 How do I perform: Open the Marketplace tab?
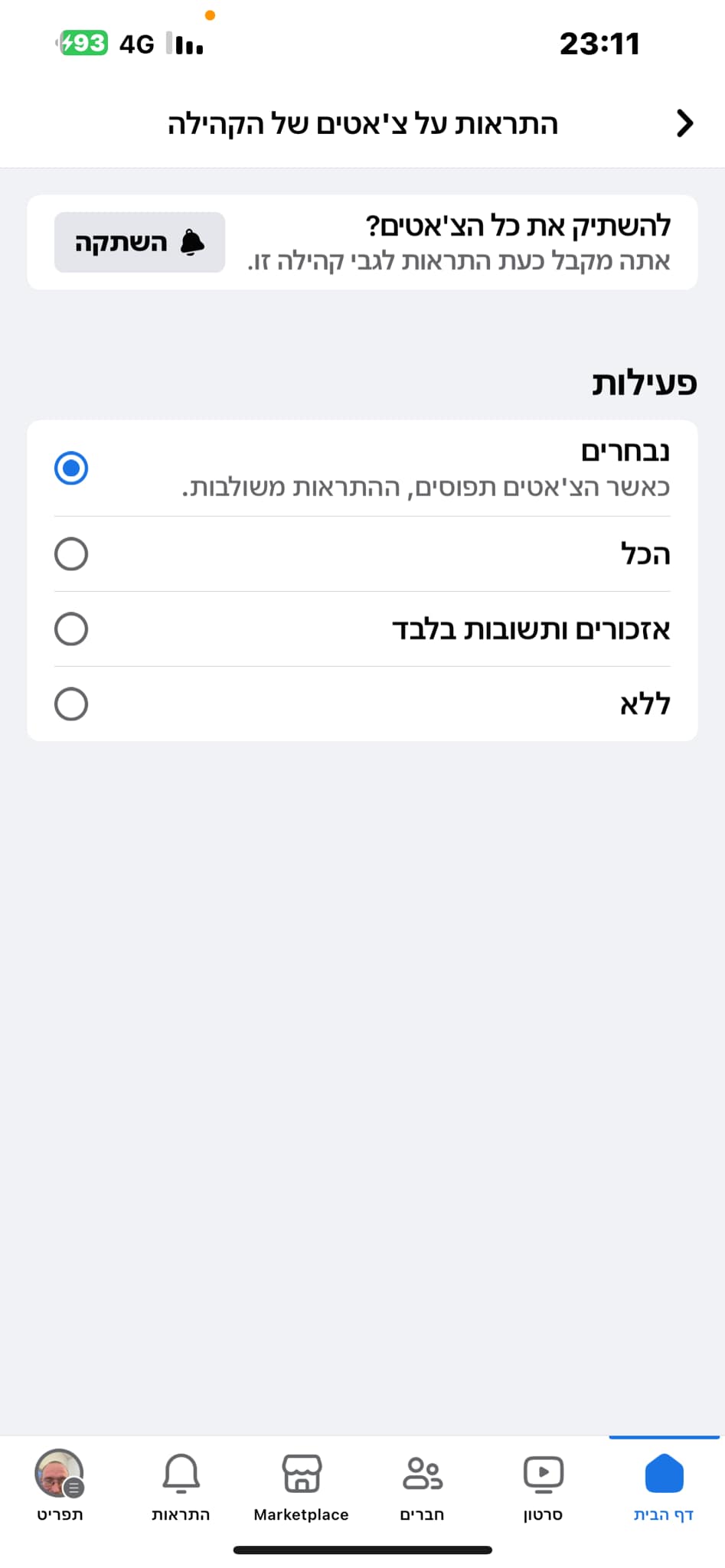[x=302, y=1485]
